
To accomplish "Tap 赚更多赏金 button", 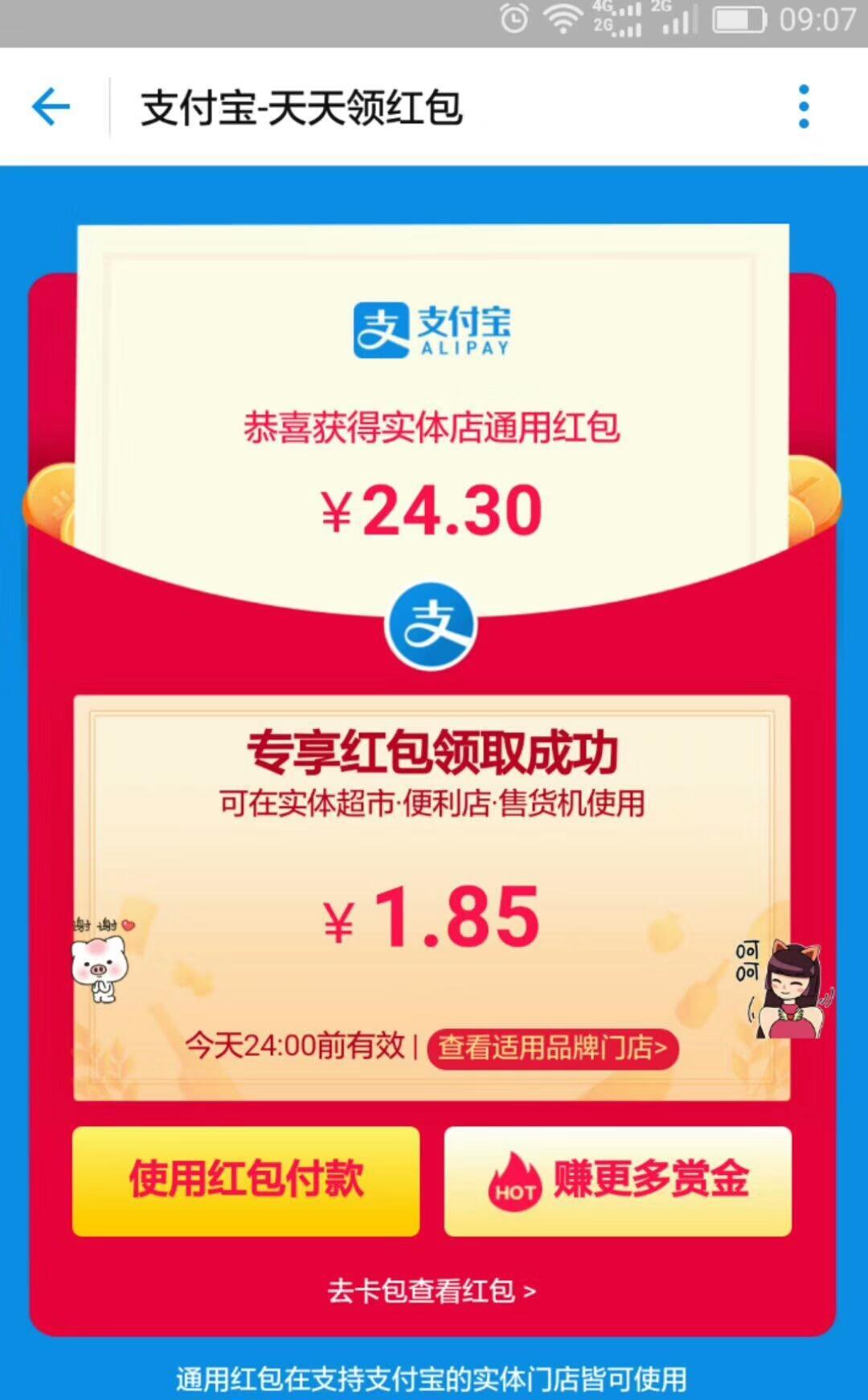I will (x=617, y=1181).
